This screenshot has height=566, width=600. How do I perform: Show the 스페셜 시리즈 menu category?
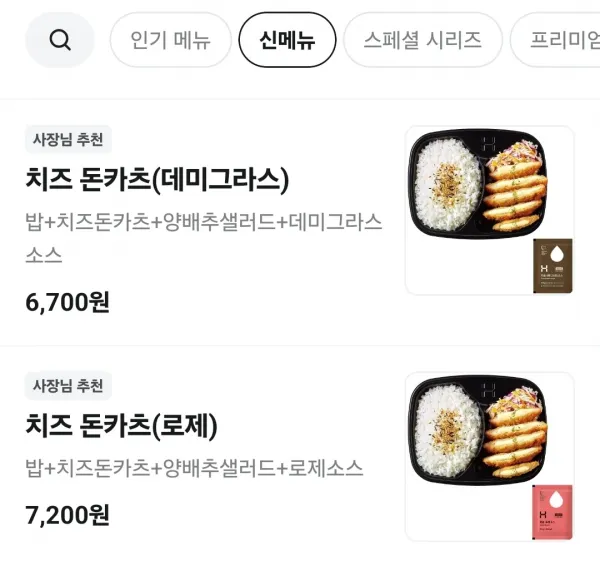click(x=422, y=40)
